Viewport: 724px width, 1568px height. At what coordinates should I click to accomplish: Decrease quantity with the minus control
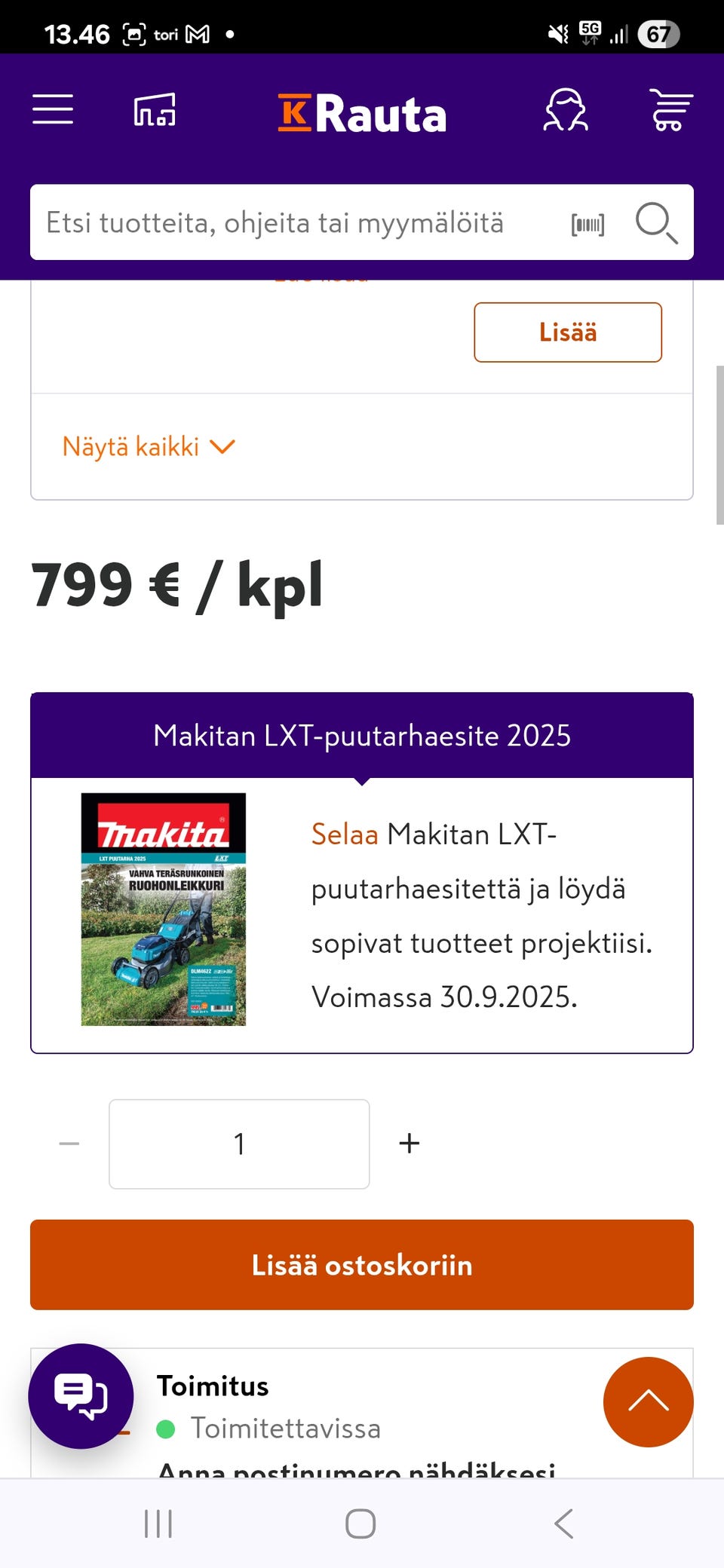[x=69, y=1143]
